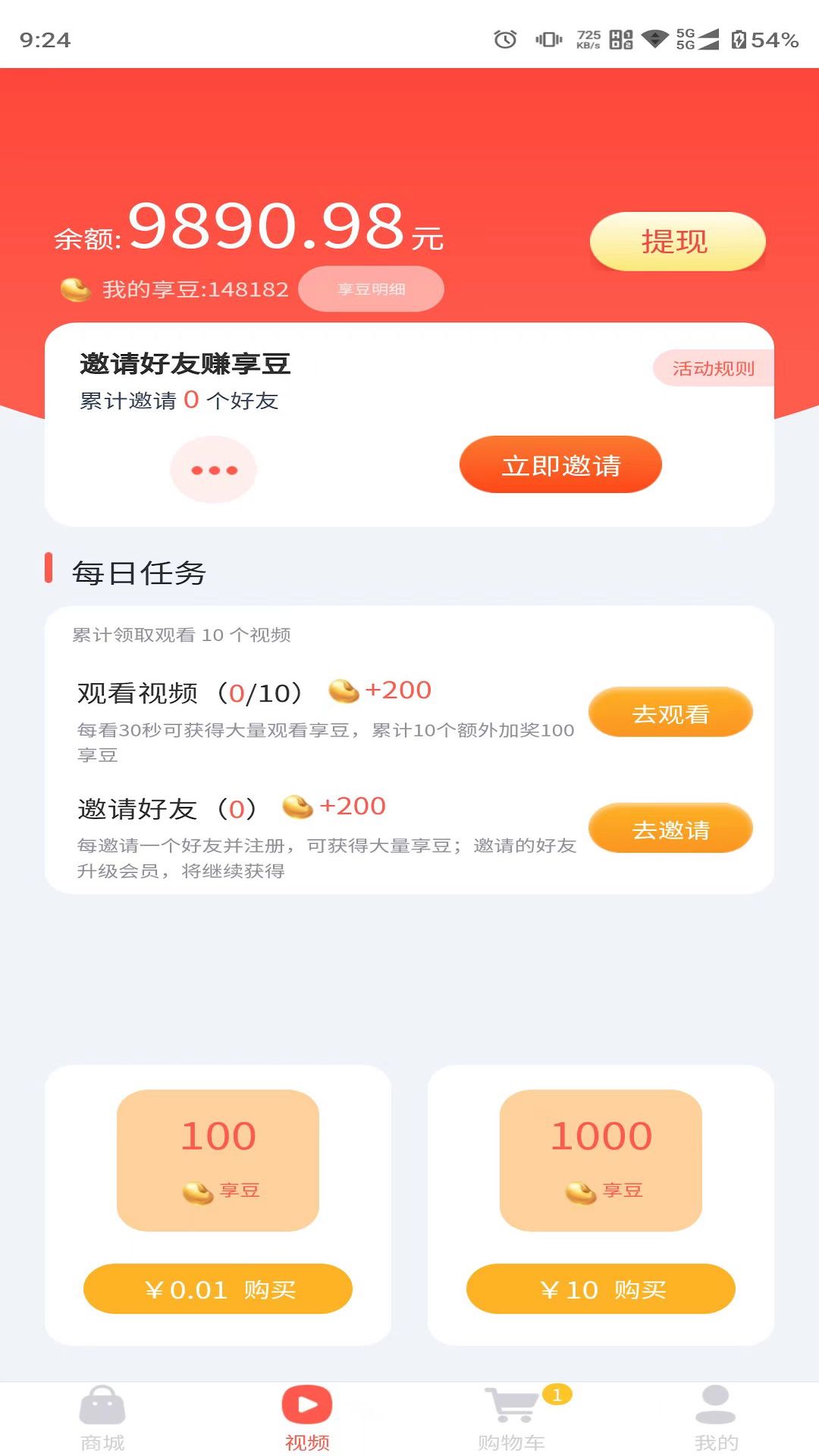Open the 活动规则 rules panel

point(714,367)
